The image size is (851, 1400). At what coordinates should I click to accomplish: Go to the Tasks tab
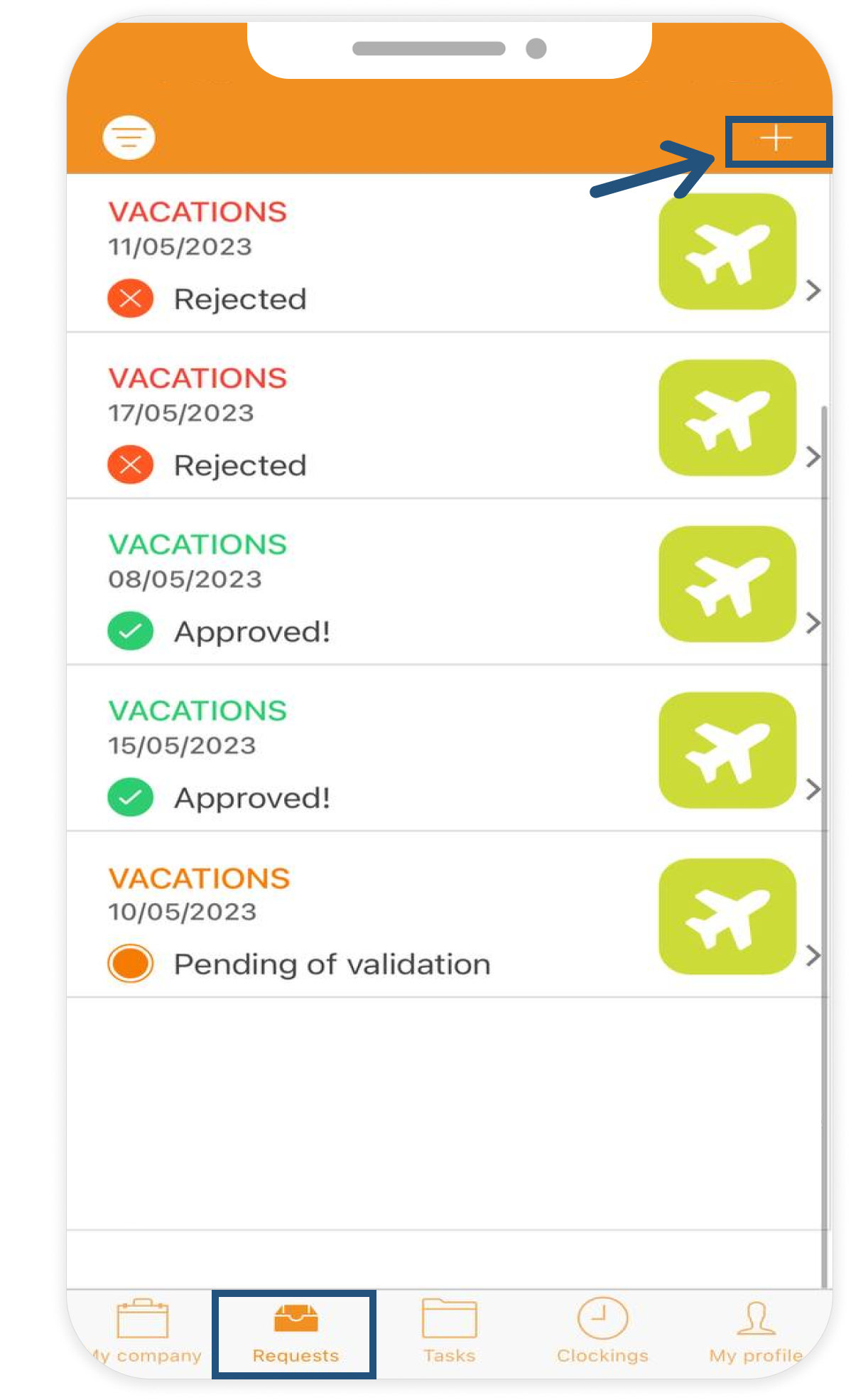pyautogui.click(x=449, y=1332)
